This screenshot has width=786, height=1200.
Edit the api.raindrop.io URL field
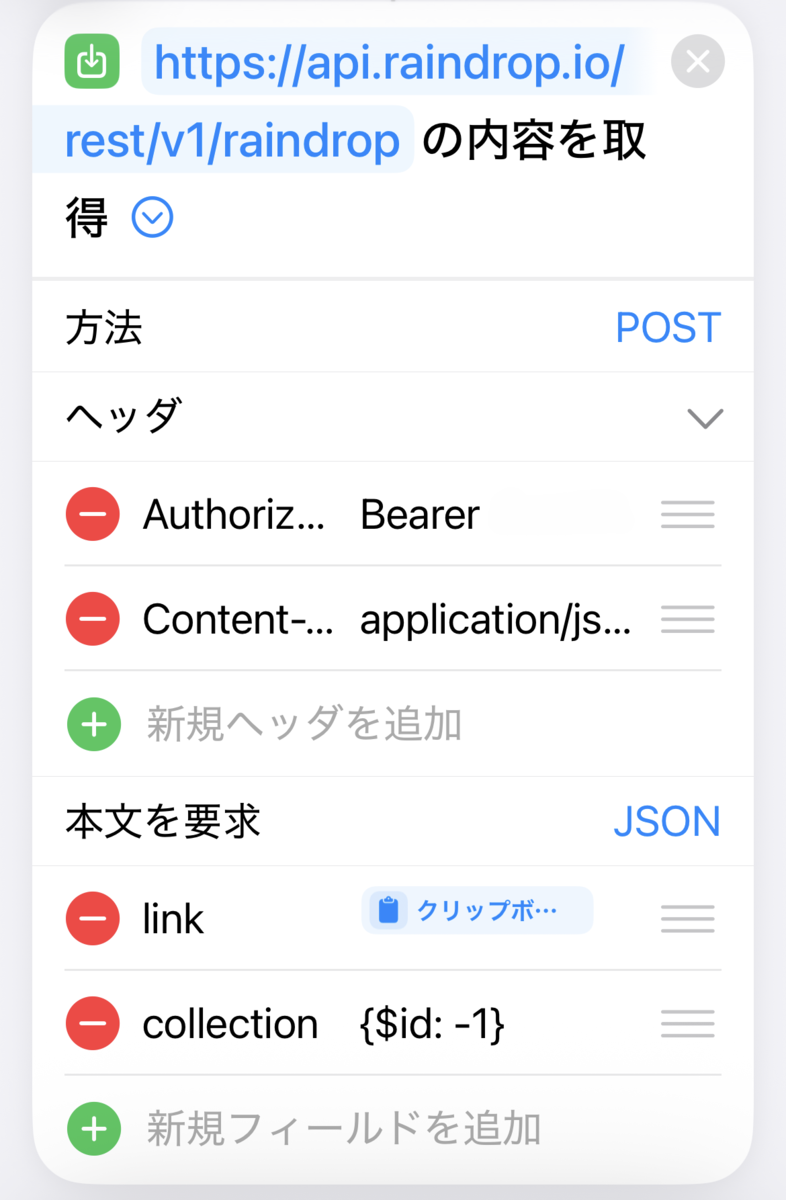point(390,66)
